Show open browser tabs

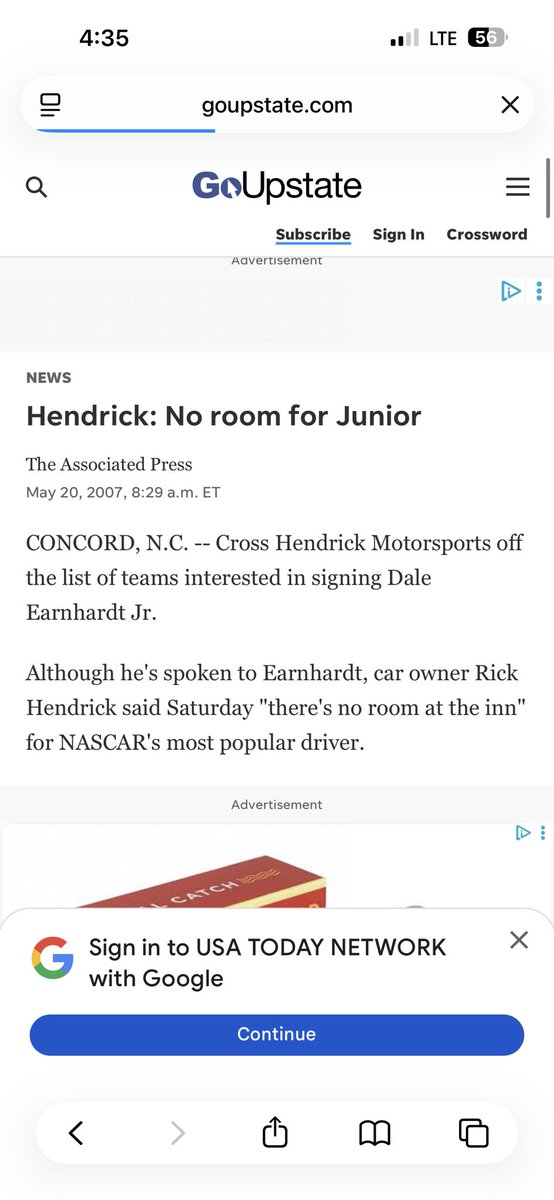tap(473, 1132)
